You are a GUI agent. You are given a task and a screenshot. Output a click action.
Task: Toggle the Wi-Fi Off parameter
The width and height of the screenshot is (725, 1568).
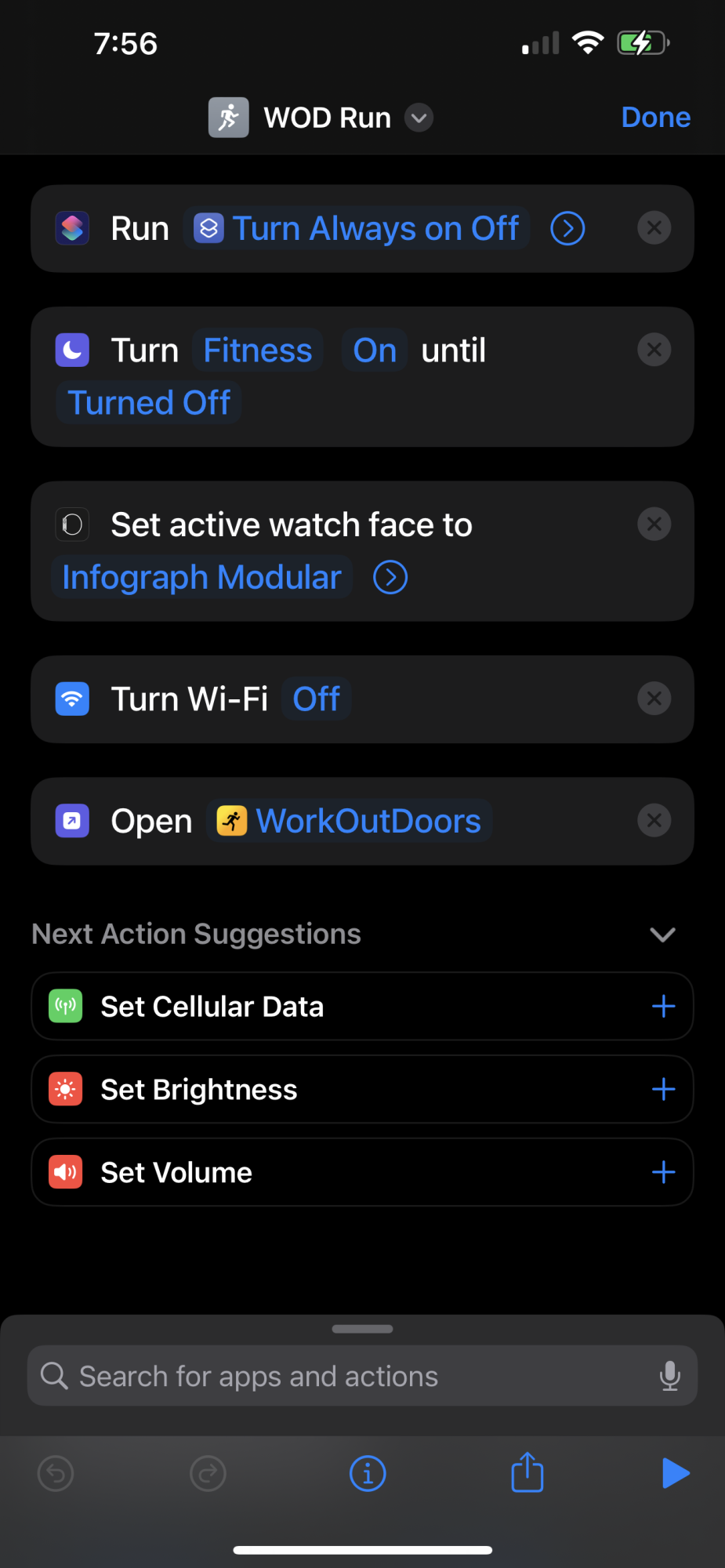316,699
